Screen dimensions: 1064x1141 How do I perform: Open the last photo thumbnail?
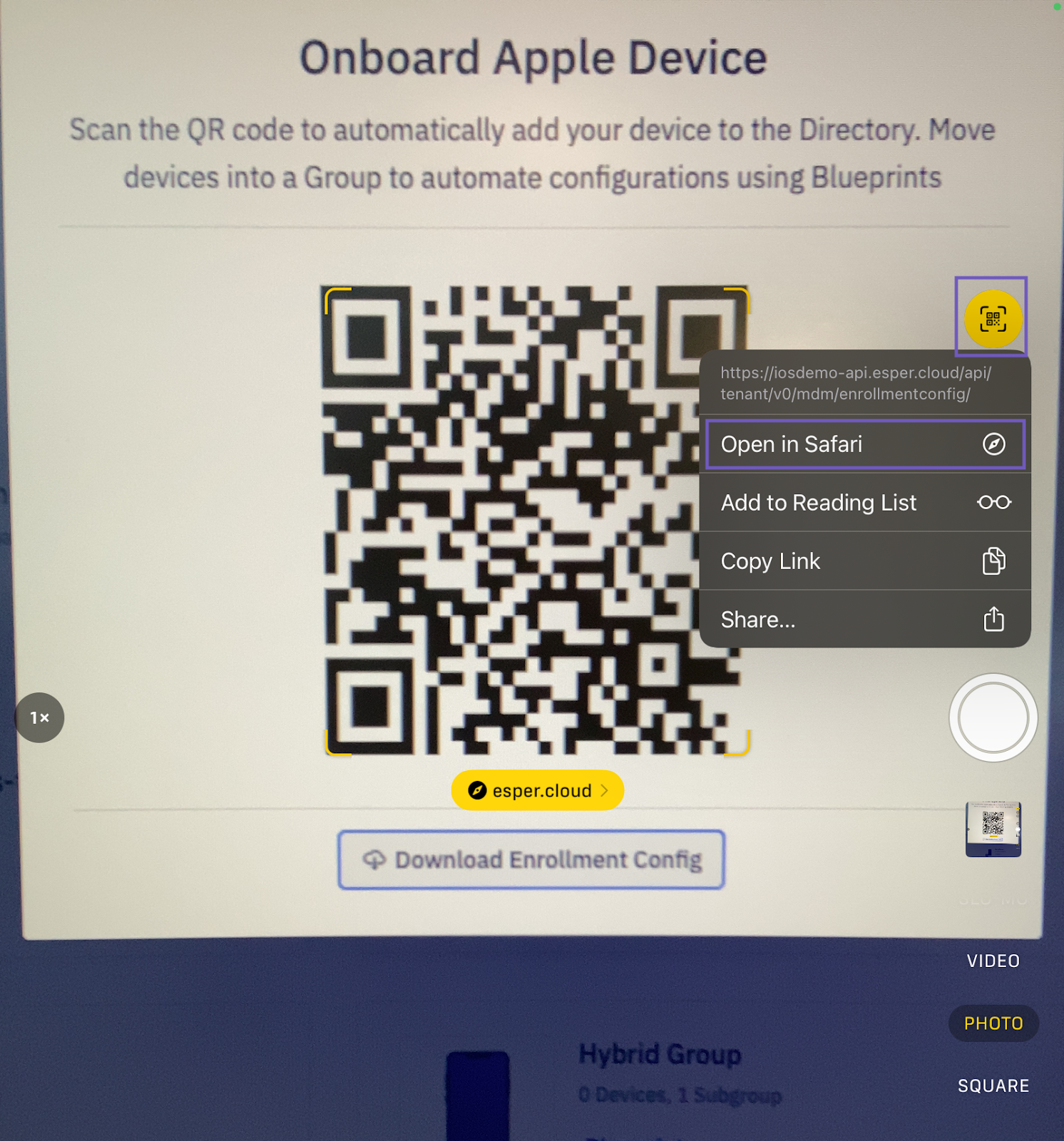993,829
